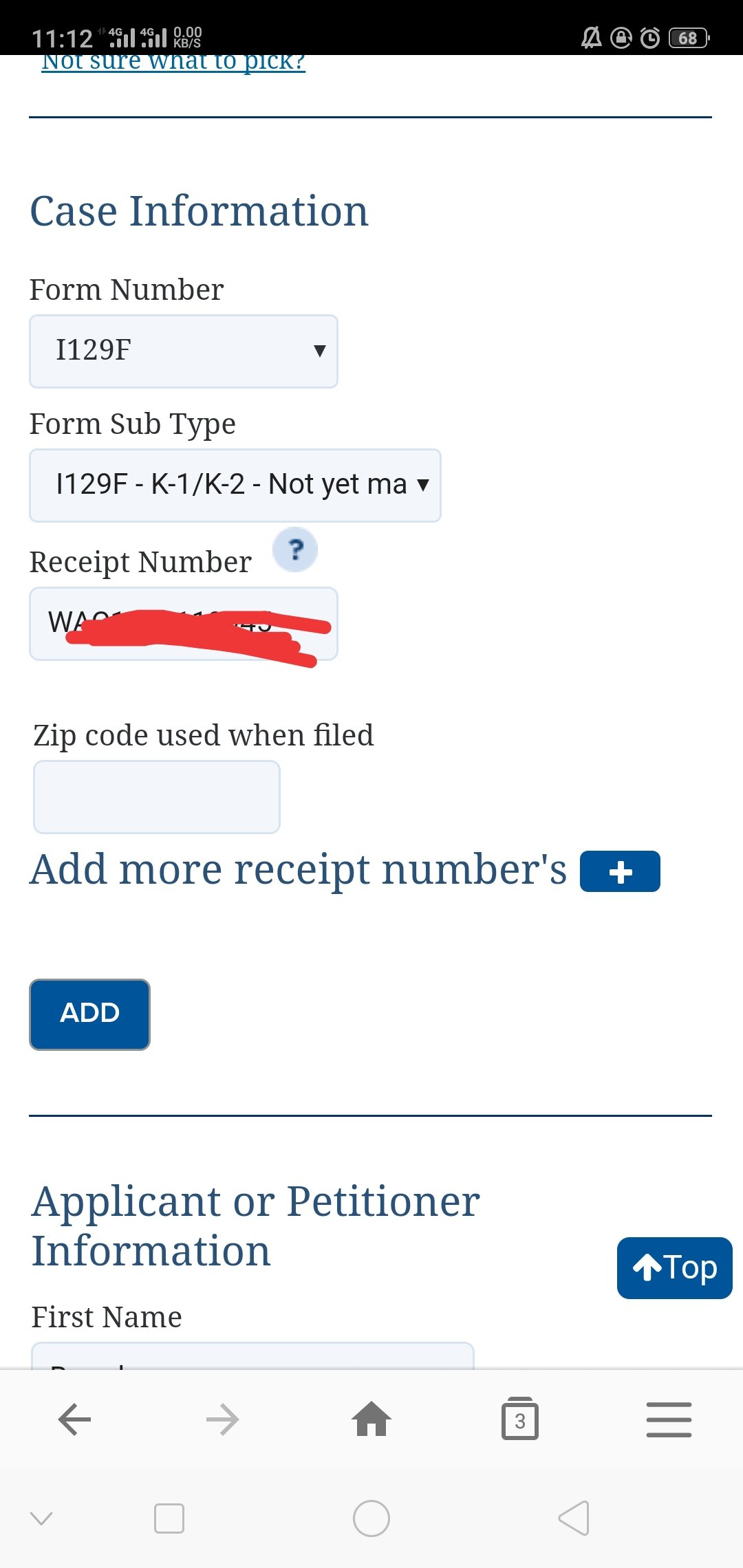
Task: Open the browser hamburger menu
Action: click(x=669, y=1419)
